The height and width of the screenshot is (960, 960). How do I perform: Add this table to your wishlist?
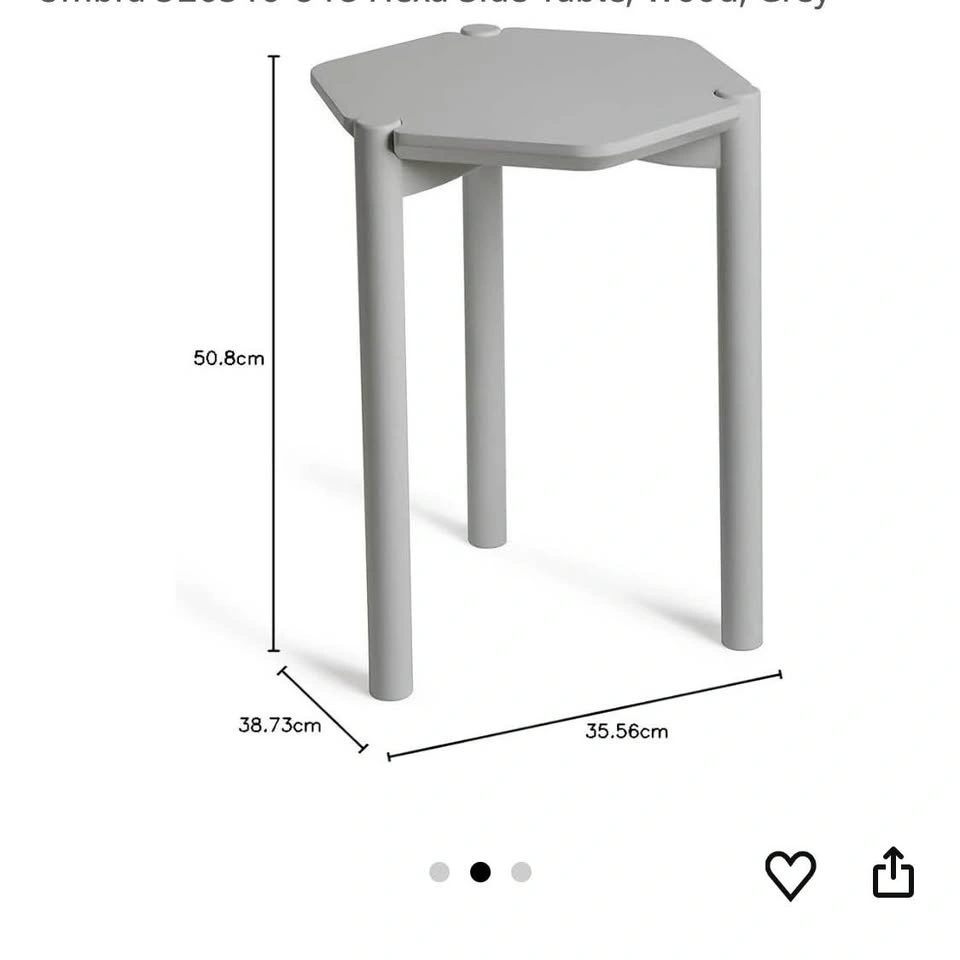point(790,875)
